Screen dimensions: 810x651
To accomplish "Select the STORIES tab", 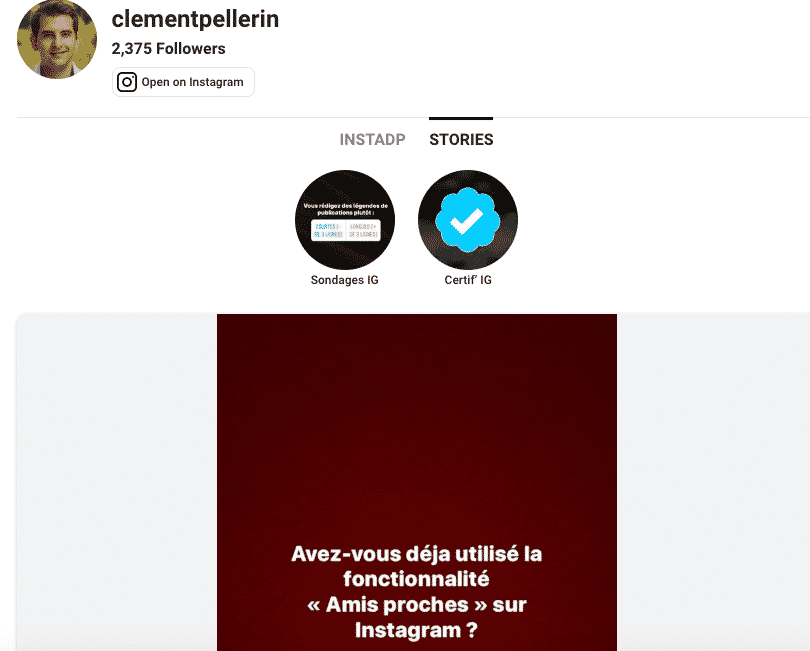I will coord(461,139).
